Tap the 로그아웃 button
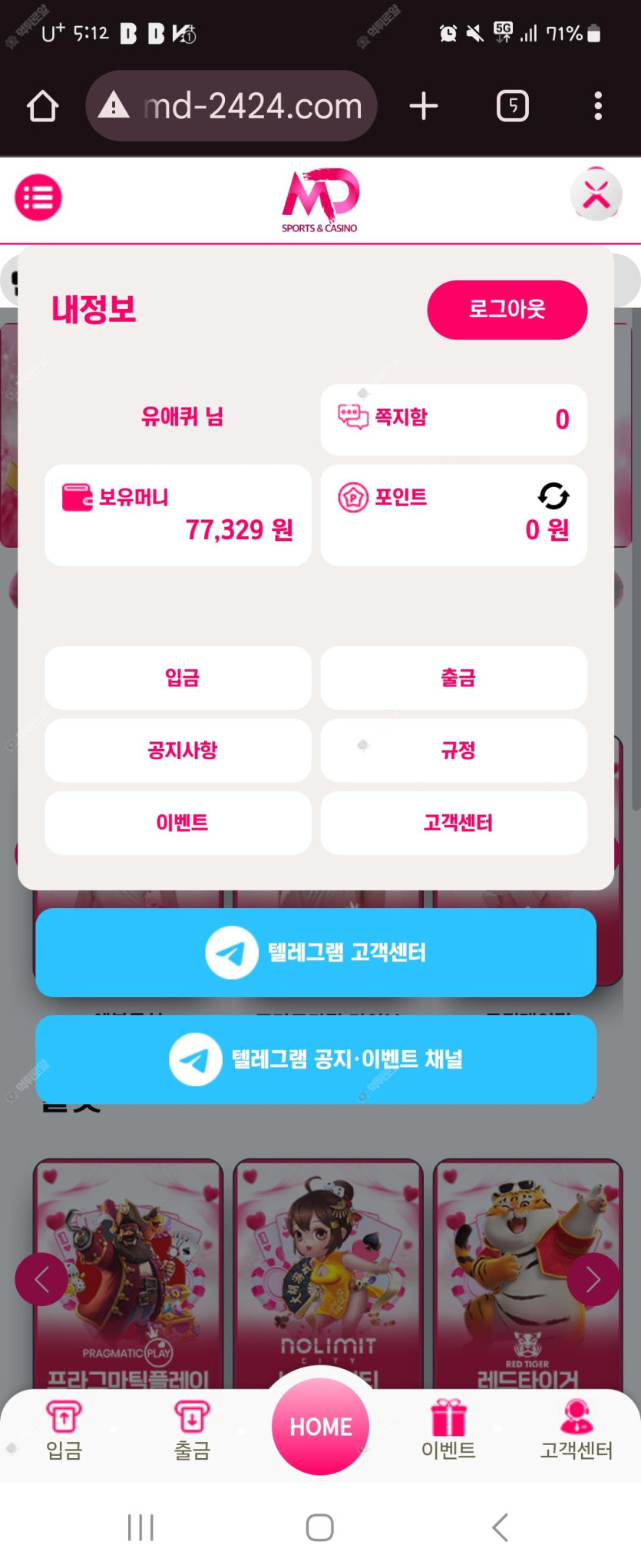 coord(507,309)
